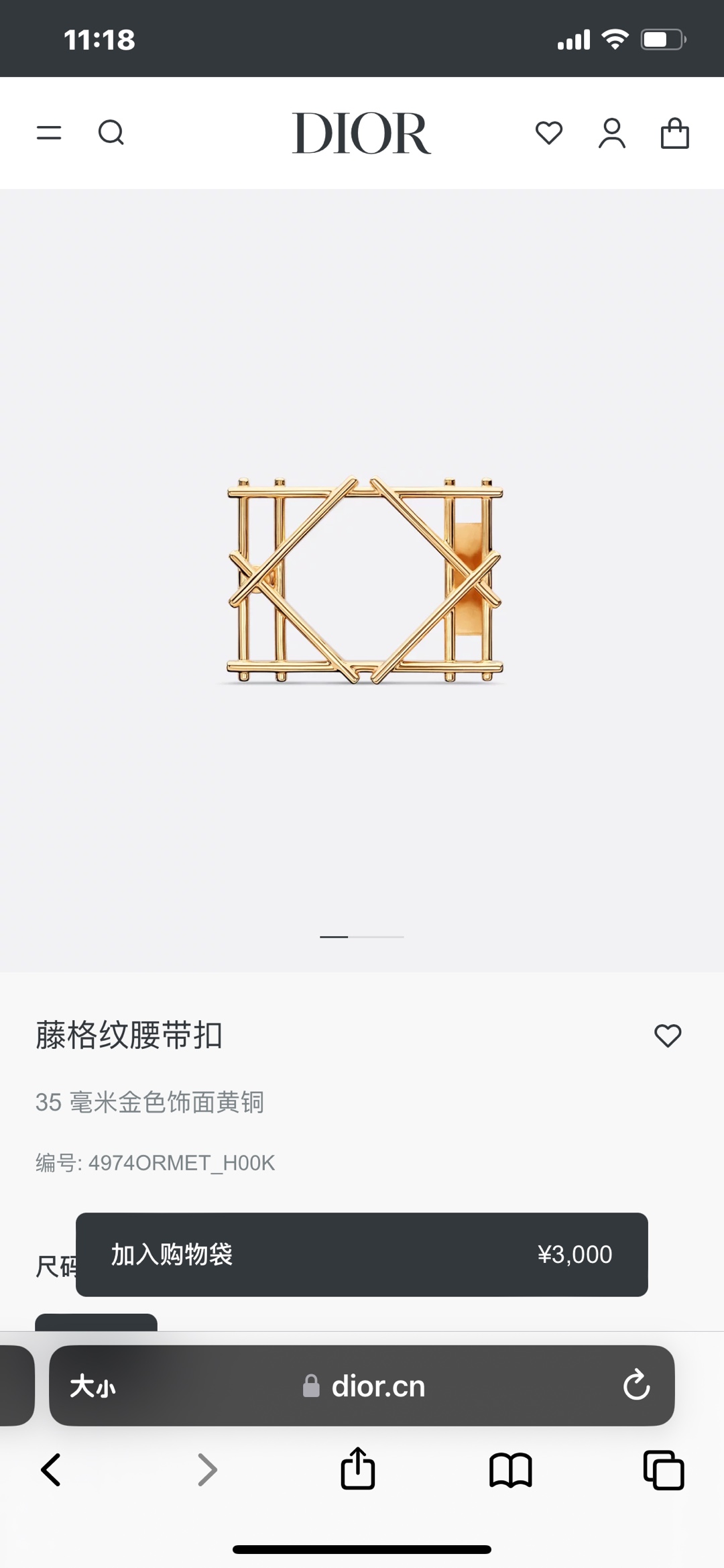Open Safari bookmarks

pos(510,1470)
